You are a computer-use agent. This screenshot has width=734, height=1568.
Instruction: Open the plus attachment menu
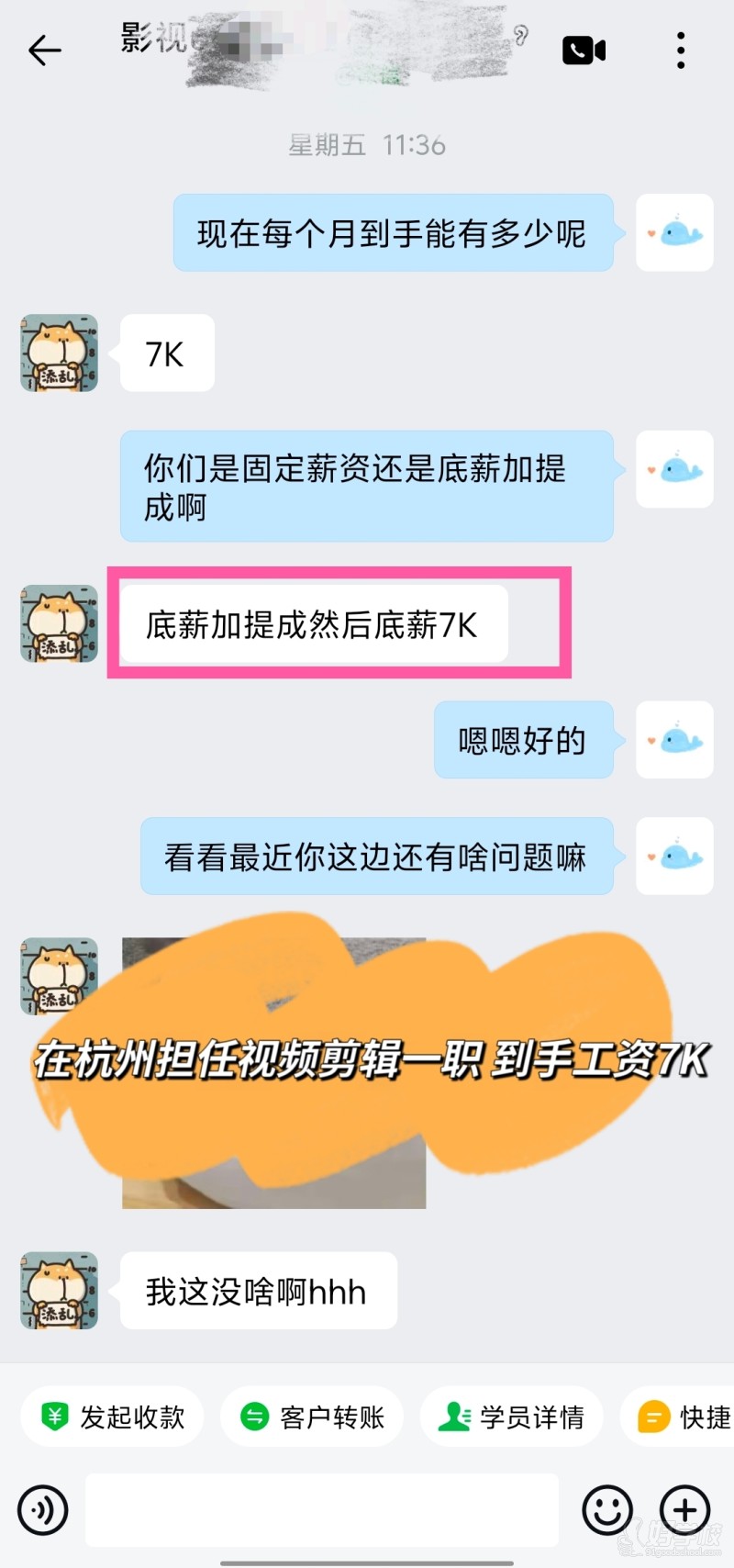(x=685, y=1508)
